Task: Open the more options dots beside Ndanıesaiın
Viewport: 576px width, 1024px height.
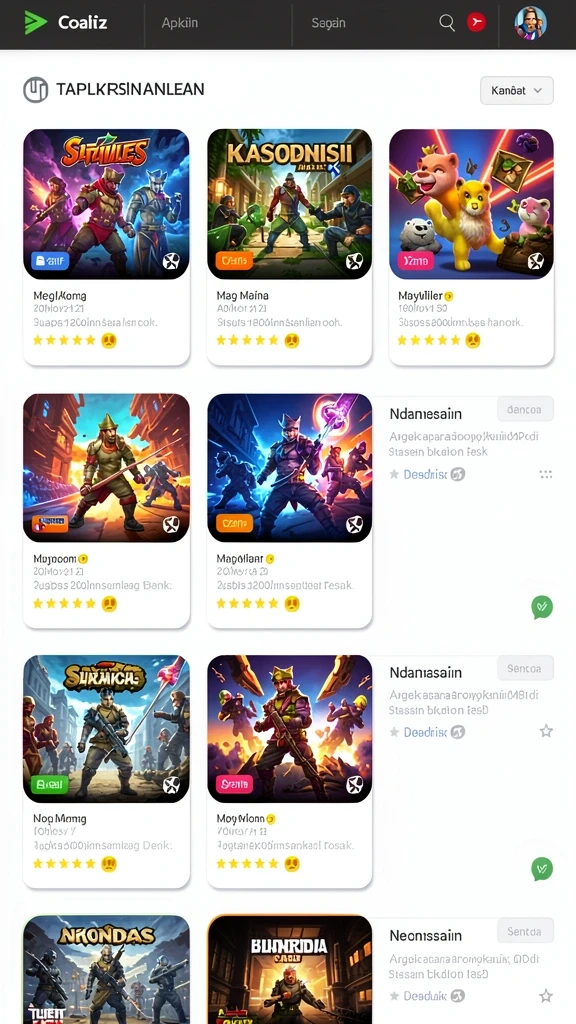Action: [x=546, y=474]
